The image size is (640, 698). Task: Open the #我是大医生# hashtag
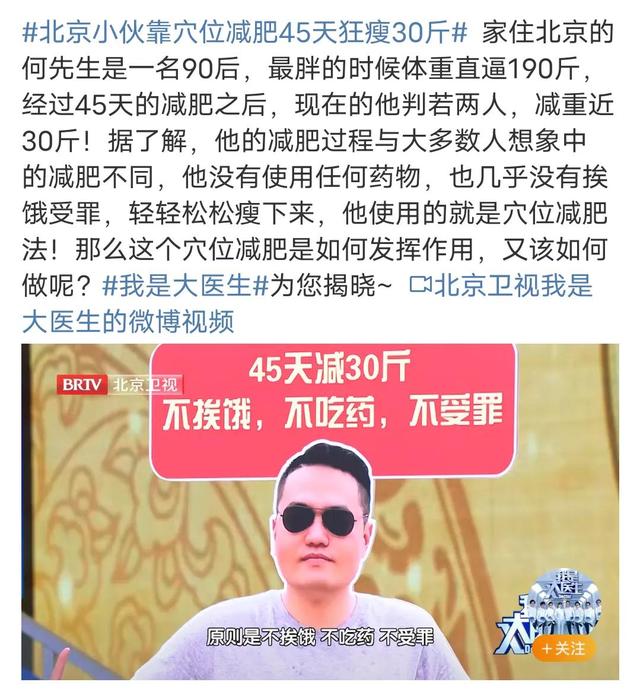(186, 285)
